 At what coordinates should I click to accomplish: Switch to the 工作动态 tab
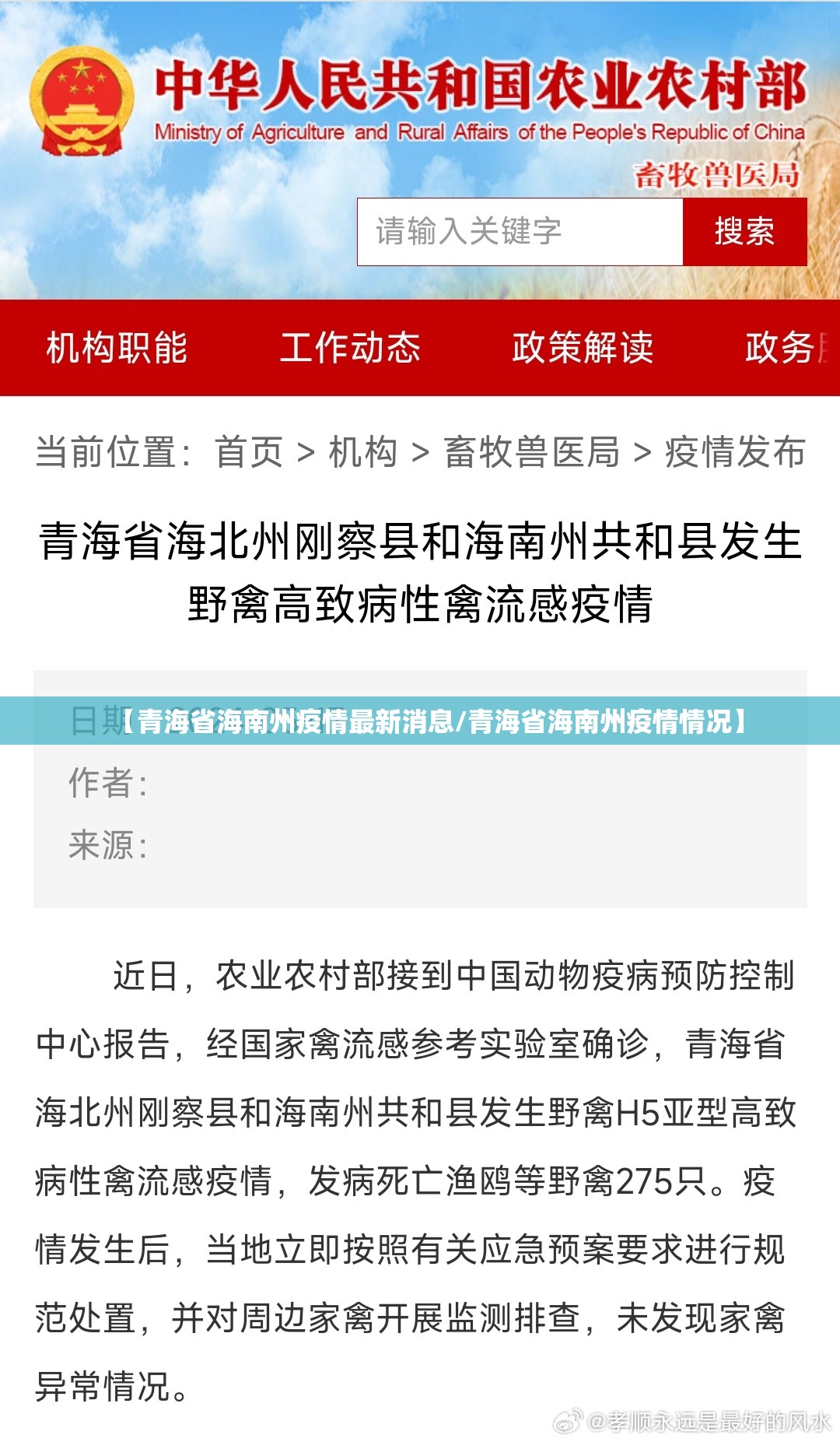coord(350,348)
